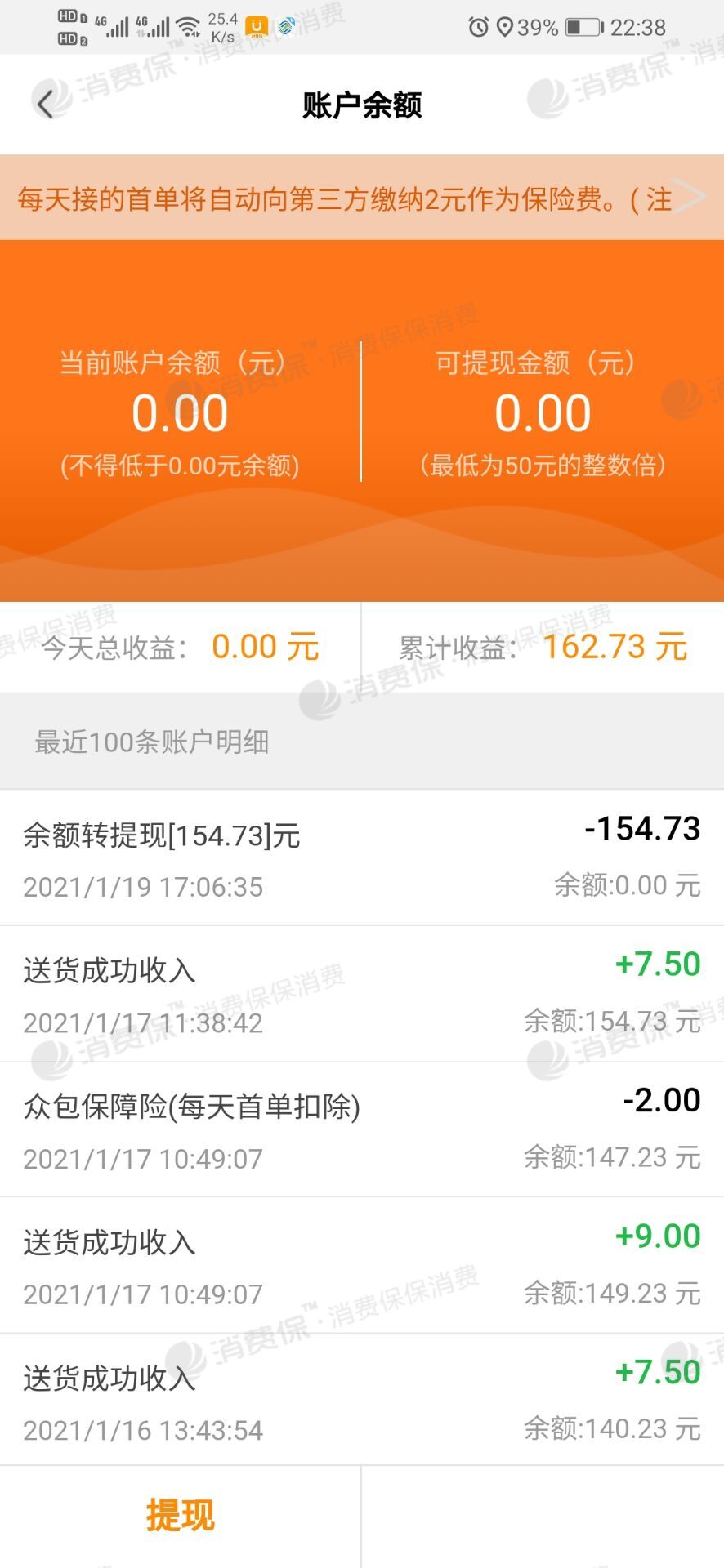This screenshot has width=724, height=1568.
Task: Tap the 提现 withdraw button
Action: (x=180, y=1515)
